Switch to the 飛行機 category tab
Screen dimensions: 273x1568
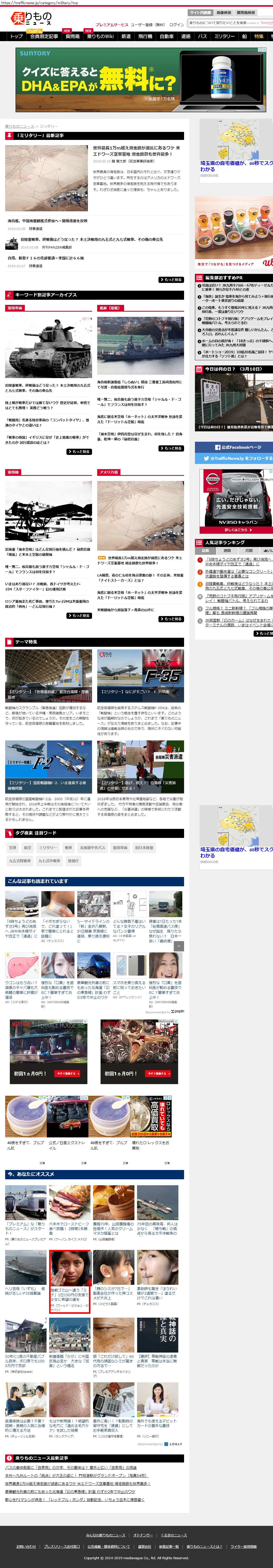145,36
